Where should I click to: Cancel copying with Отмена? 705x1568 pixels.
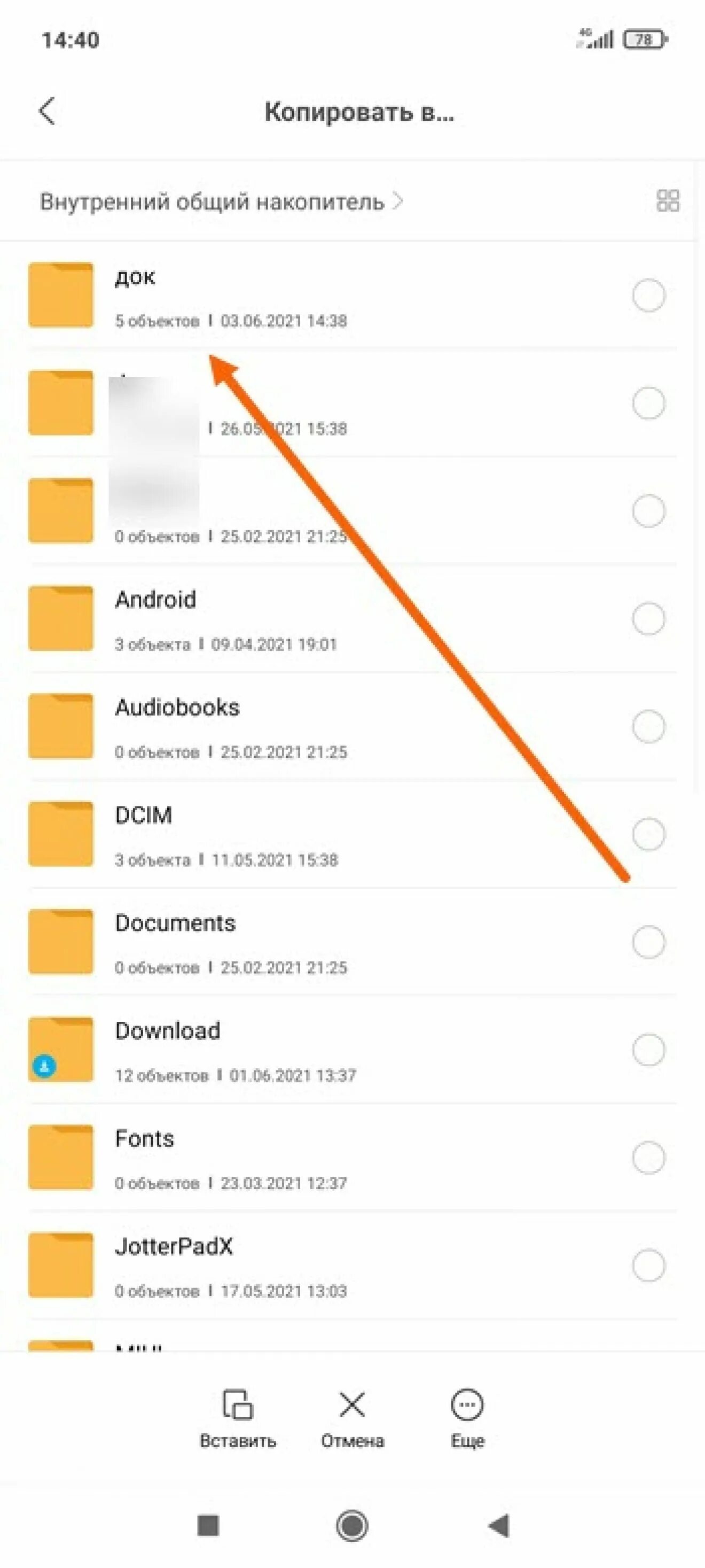pos(352,1419)
